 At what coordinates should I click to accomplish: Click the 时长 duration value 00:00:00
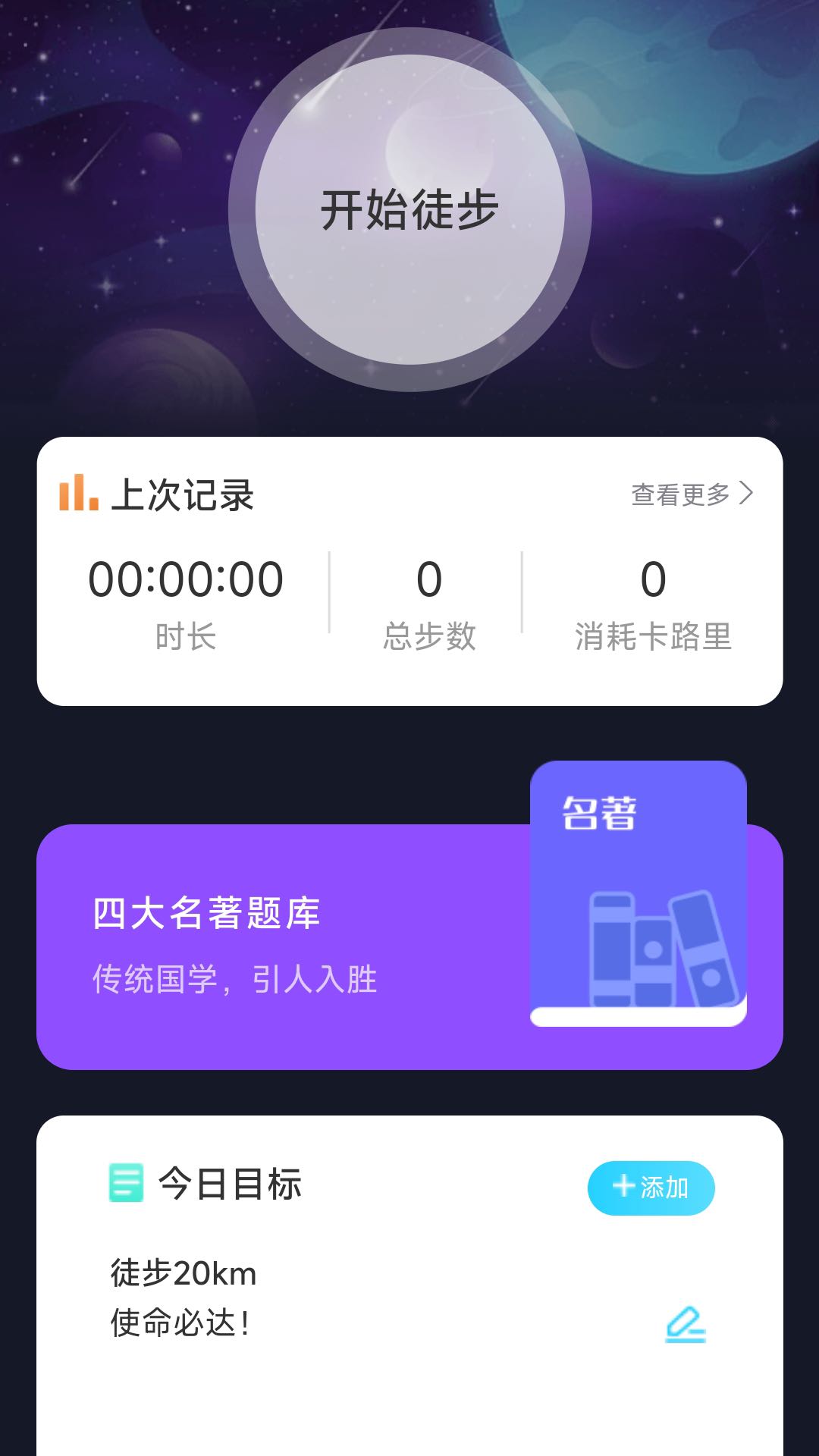(190, 579)
